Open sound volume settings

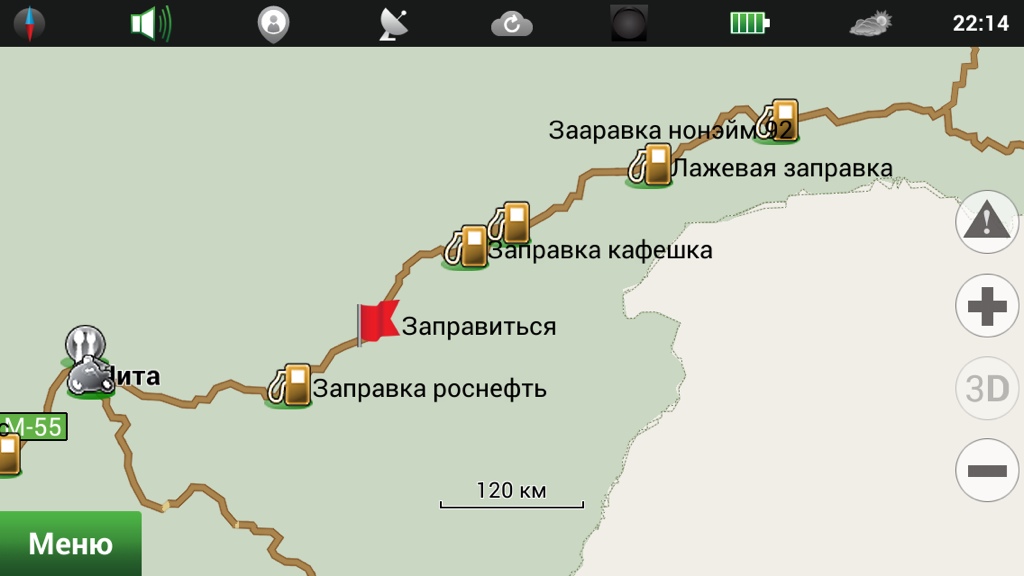tap(151, 23)
